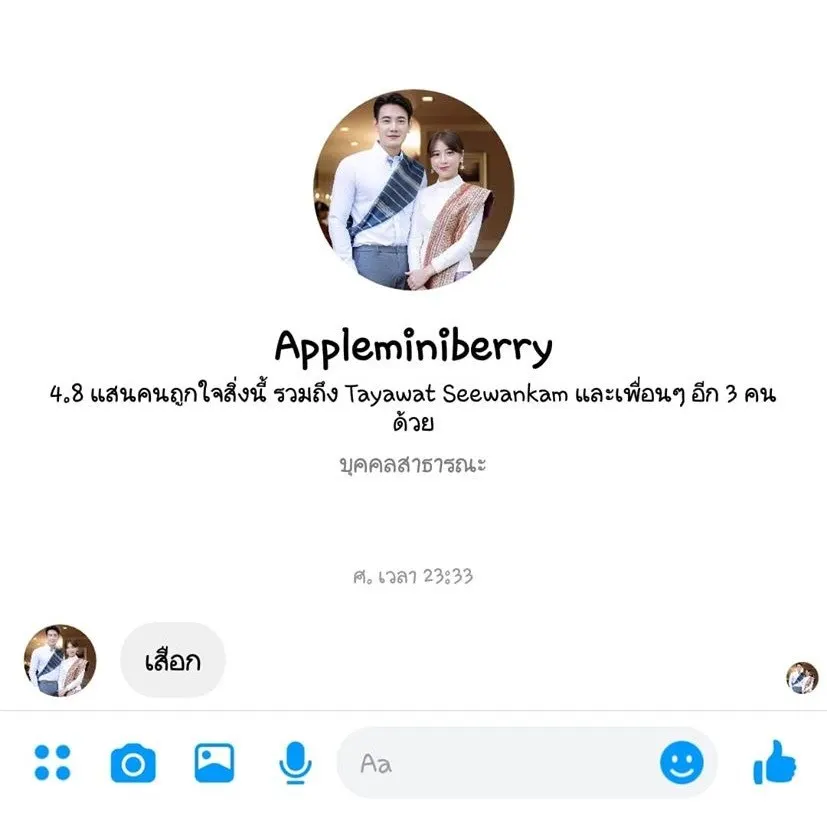Focus the Aa message input field
The image size is (827, 815).
coord(500,764)
